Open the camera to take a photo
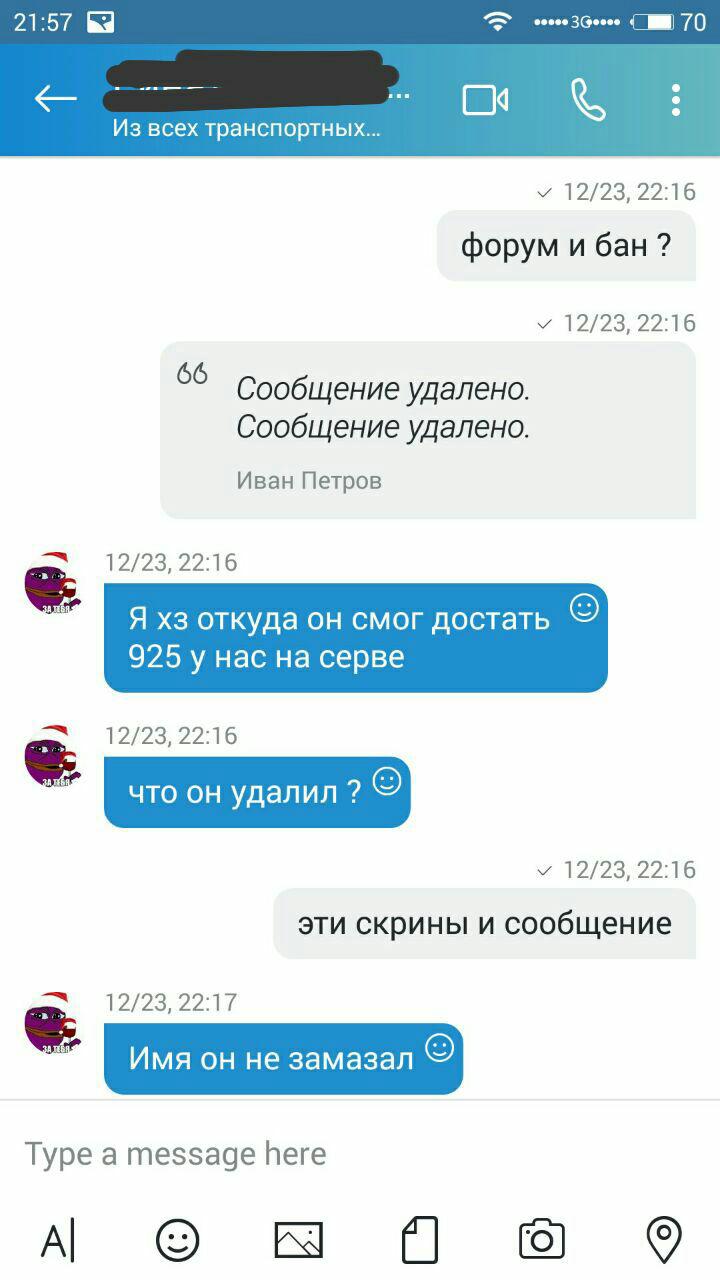The width and height of the screenshot is (720, 1280). tap(542, 1240)
